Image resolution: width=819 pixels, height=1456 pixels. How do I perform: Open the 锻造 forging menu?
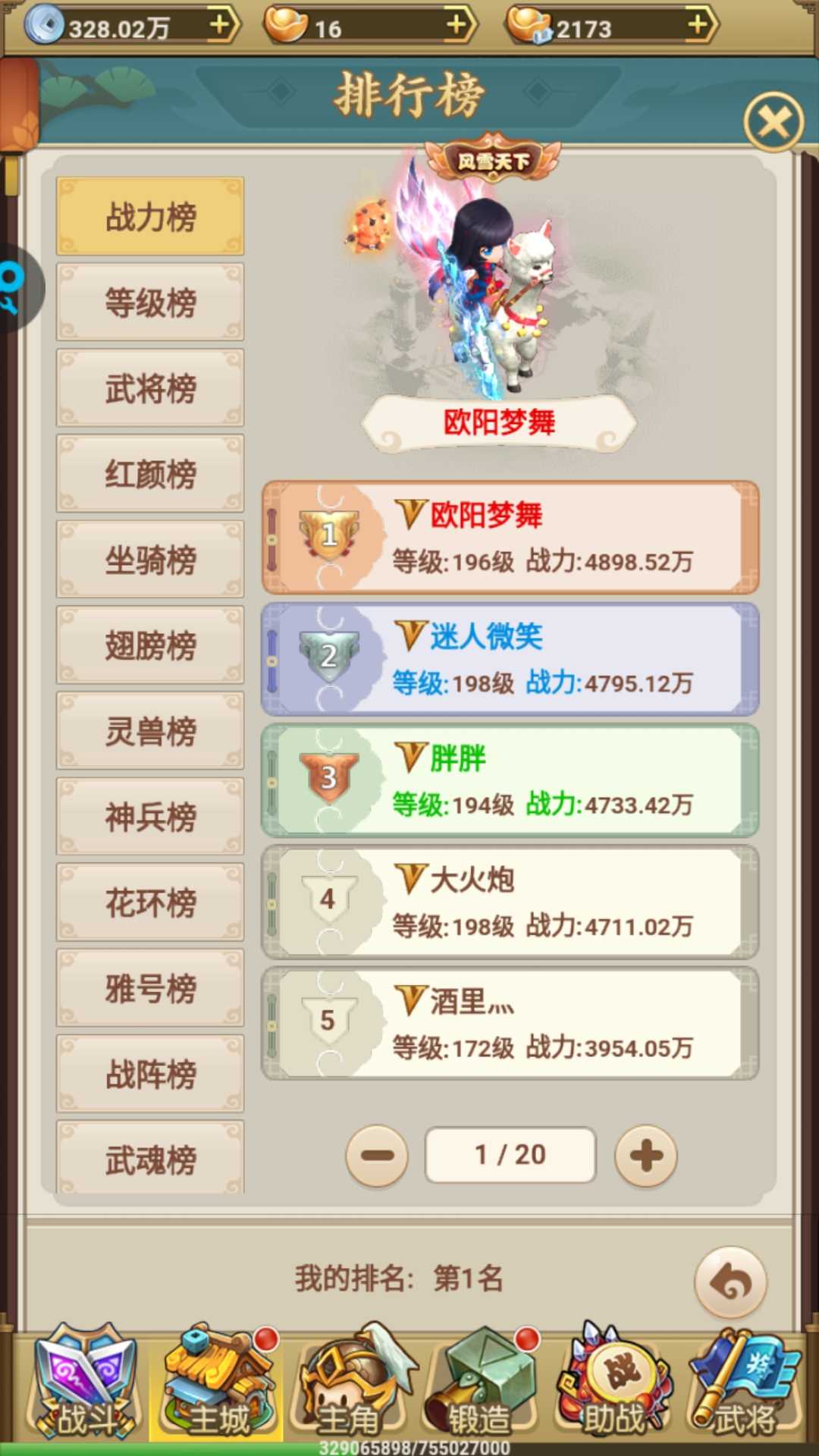[x=480, y=1384]
